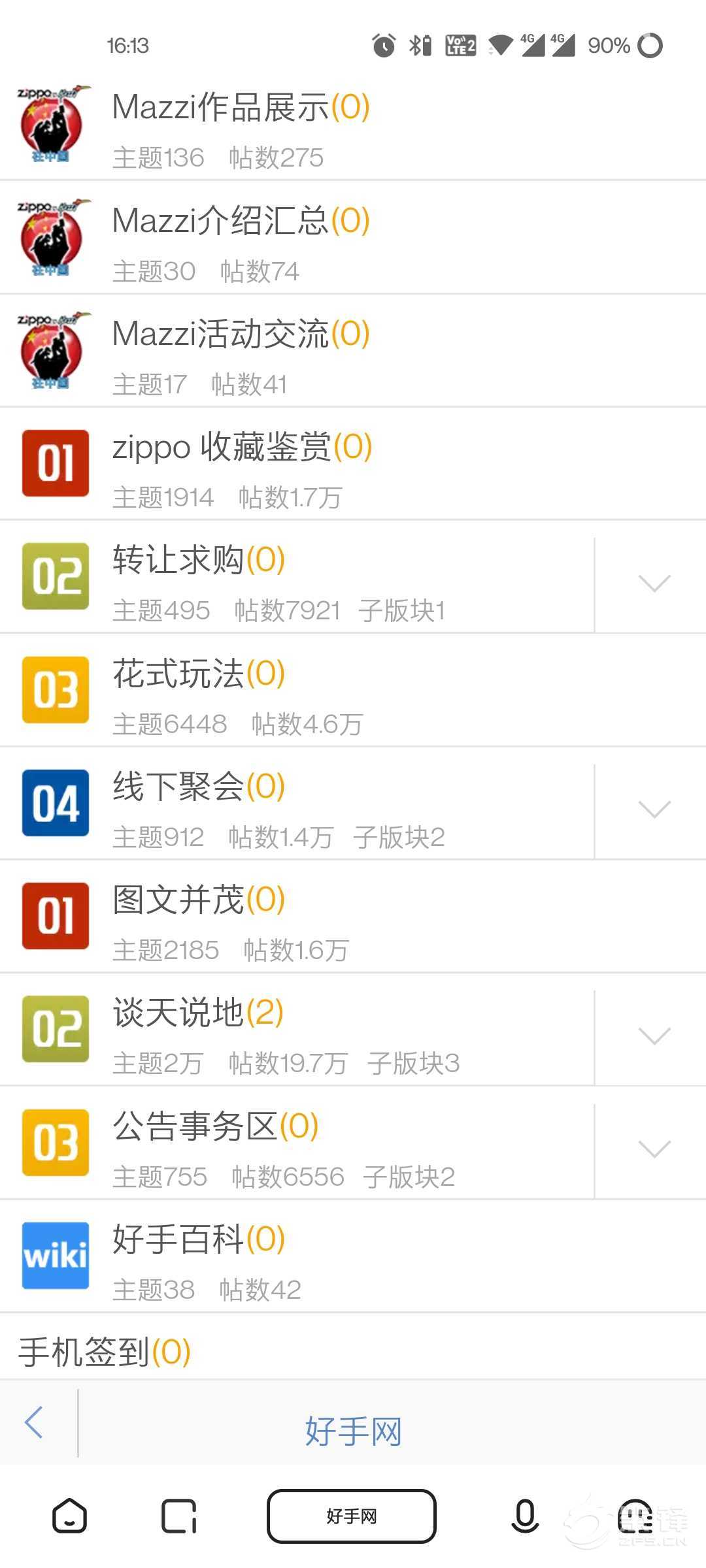Viewport: 706px width, 1568px height.
Task: Open the 转让求购 board
Action: pyautogui.click(x=297, y=577)
